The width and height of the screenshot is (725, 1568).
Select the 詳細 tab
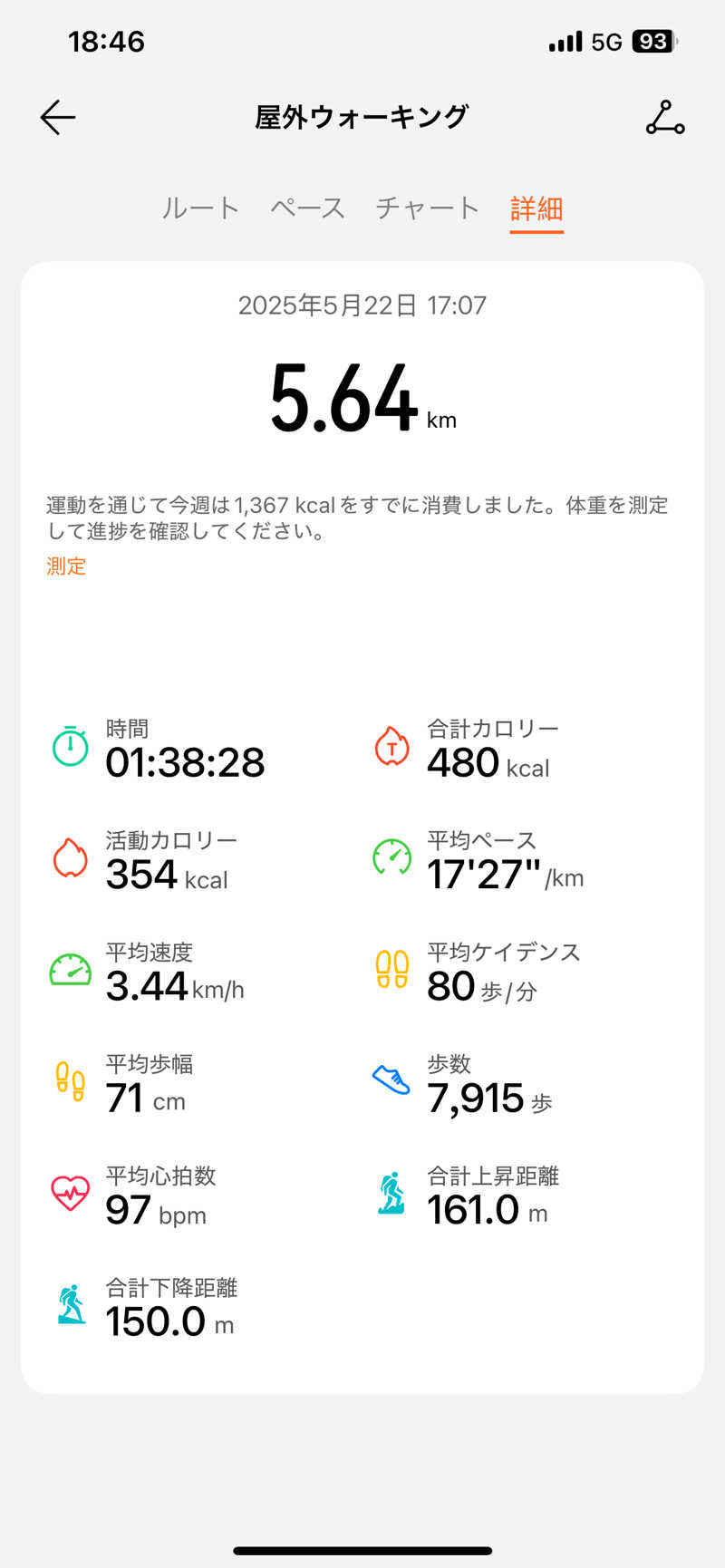tap(536, 208)
